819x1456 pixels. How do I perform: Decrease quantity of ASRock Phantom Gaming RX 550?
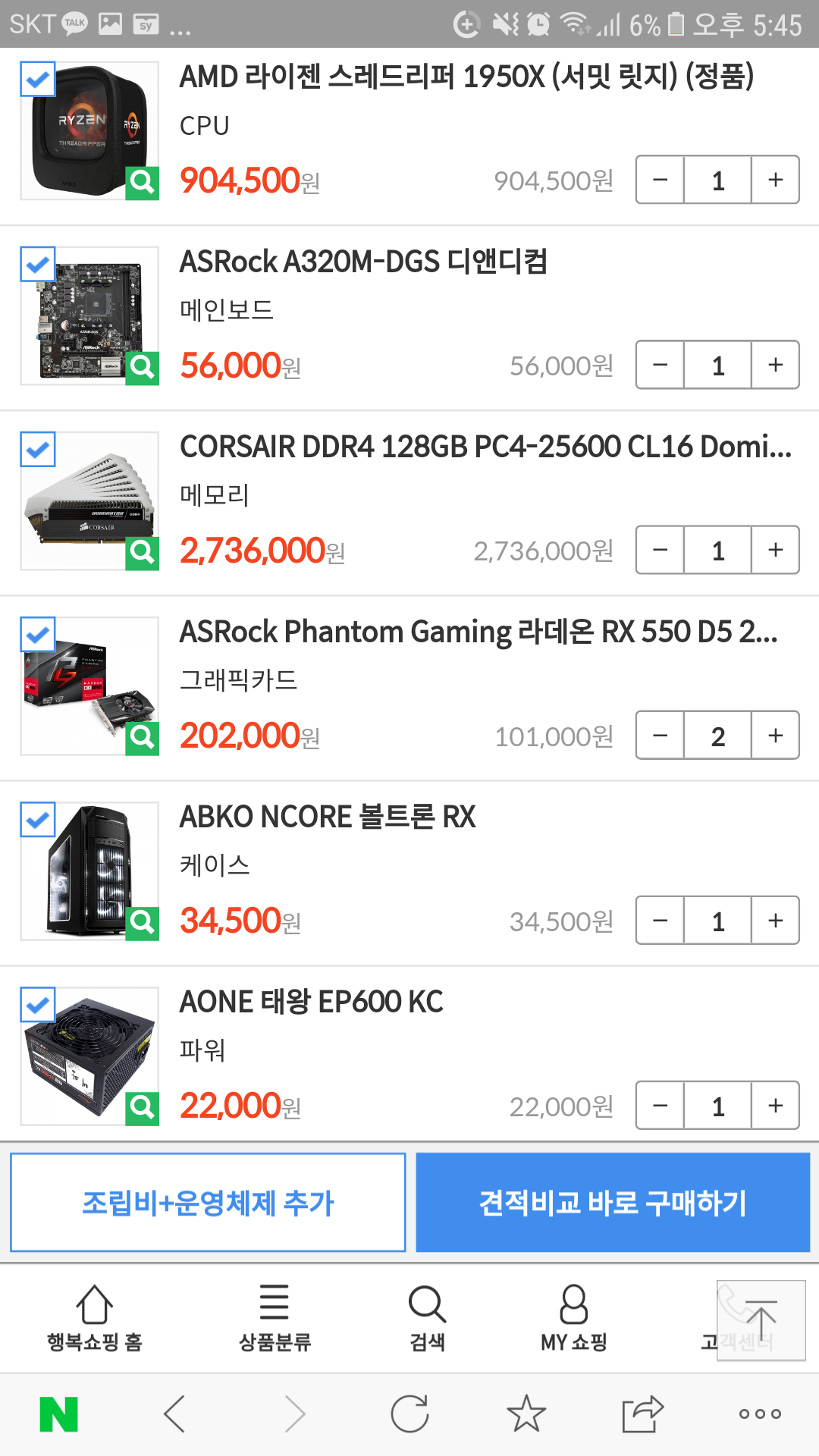660,735
